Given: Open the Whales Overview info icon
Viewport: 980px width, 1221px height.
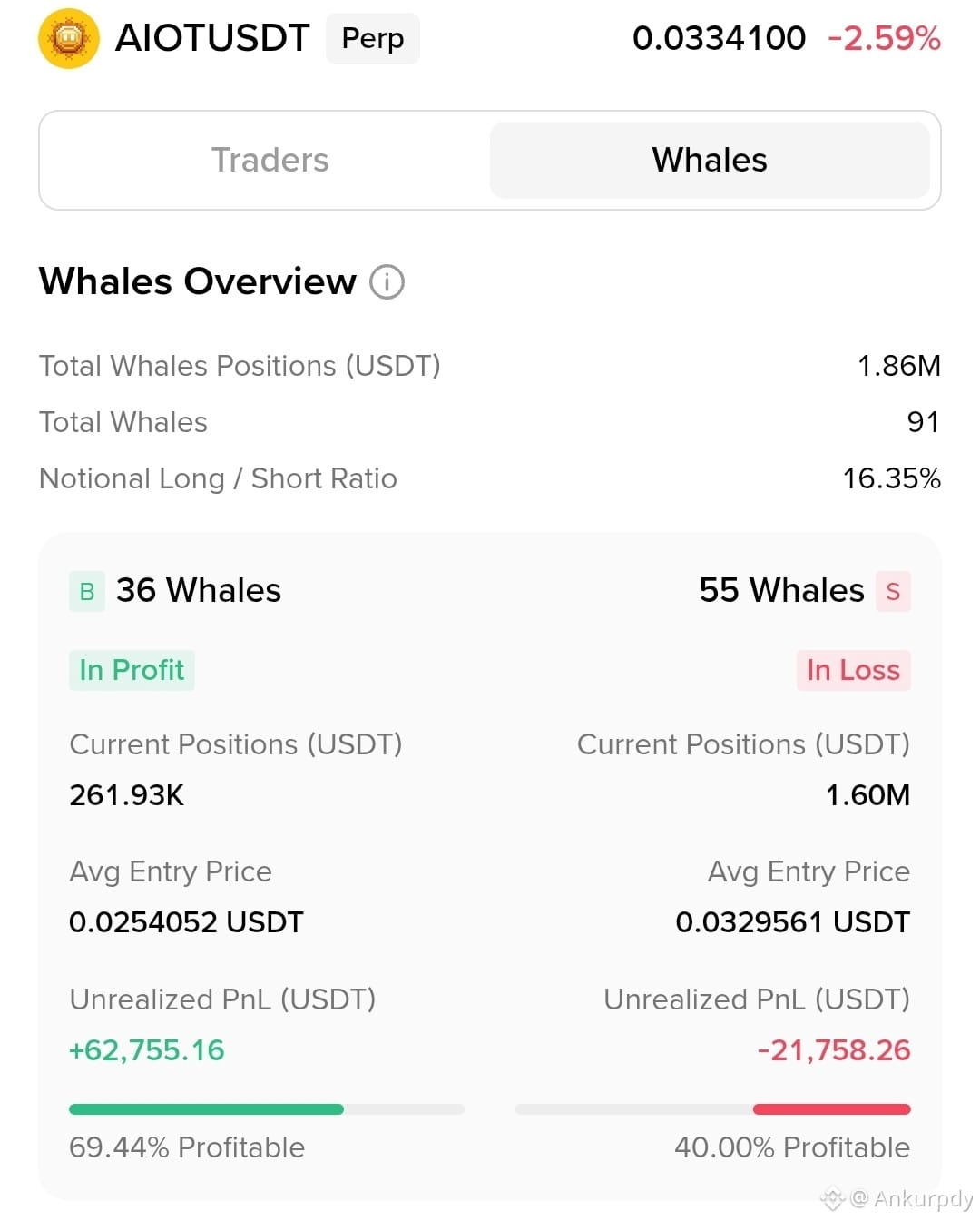Looking at the screenshot, I should pyautogui.click(x=387, y=282).
